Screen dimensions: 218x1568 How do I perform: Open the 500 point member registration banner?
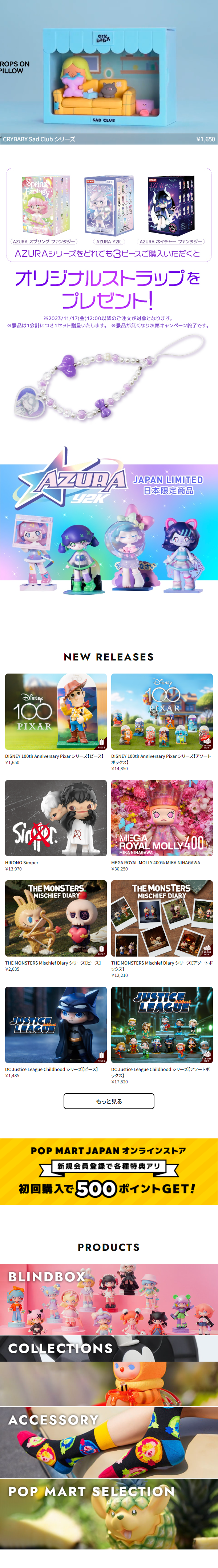pyautogui.click(x=109, y=1171)
